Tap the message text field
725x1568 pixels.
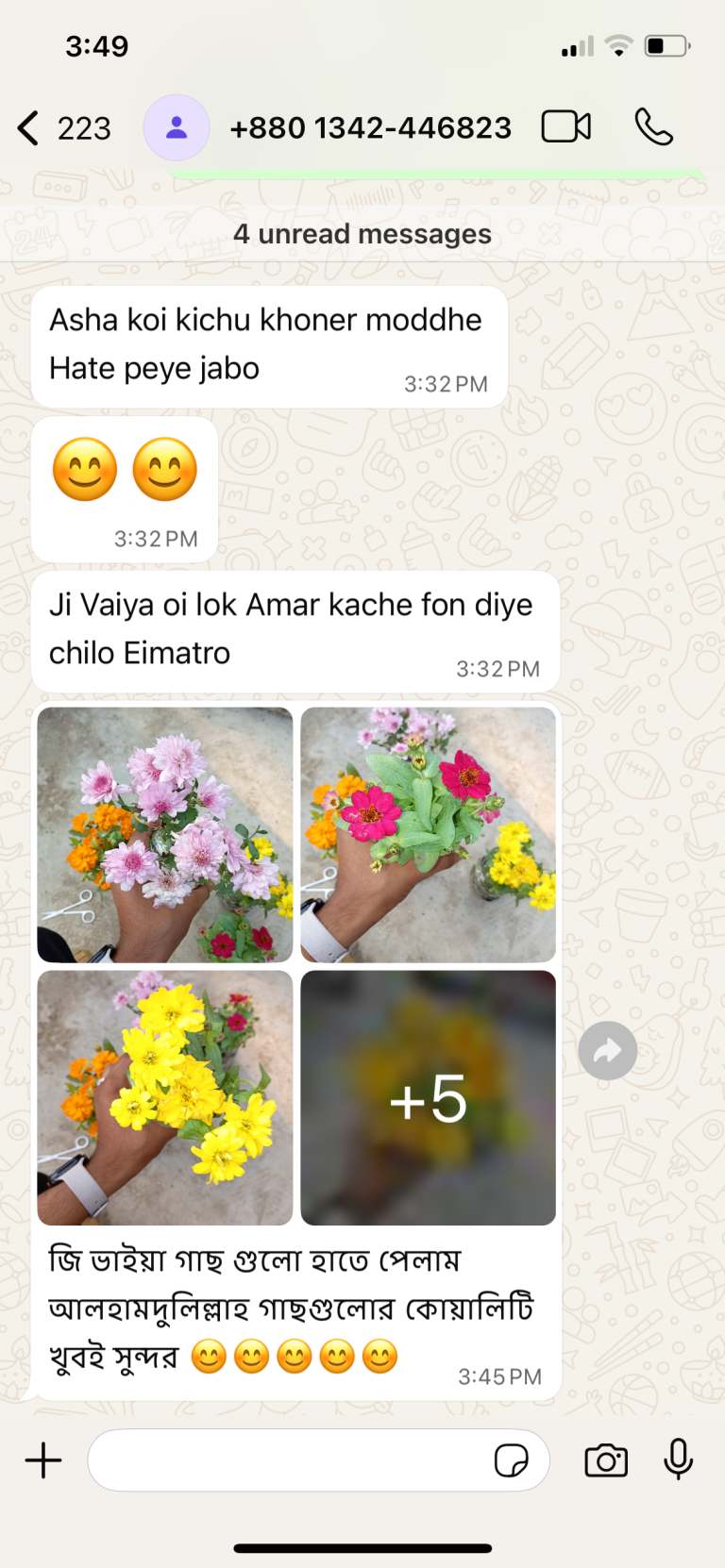click(288, 1460)
